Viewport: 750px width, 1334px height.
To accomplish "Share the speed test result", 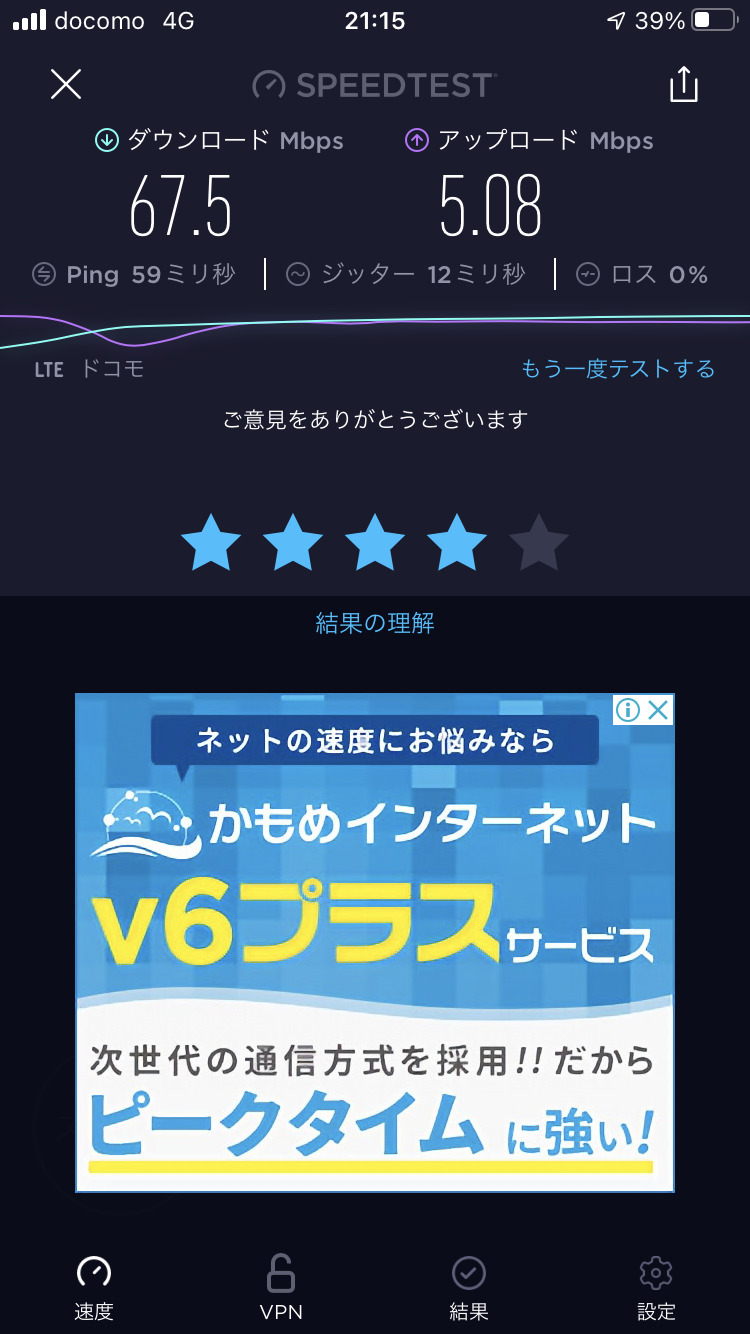I will point(683,85).
